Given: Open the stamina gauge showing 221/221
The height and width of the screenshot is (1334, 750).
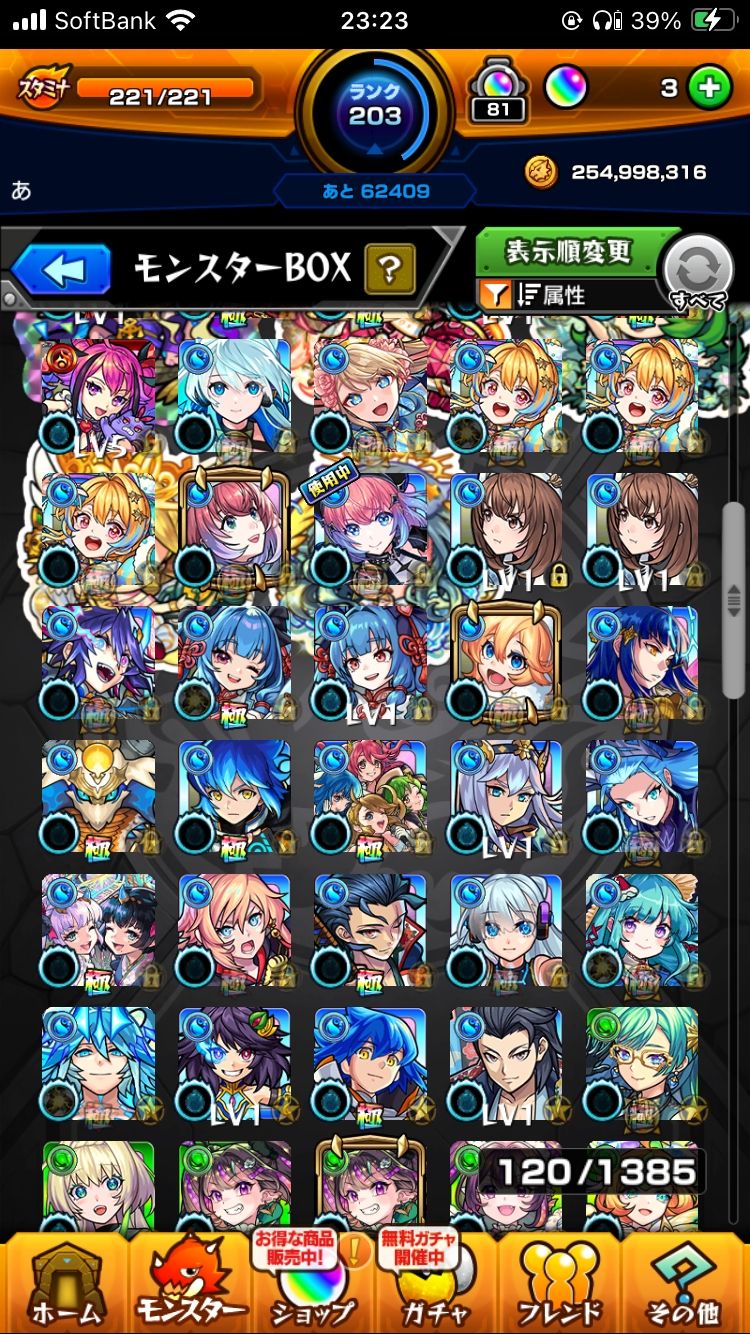Looking at the screenshot, I should click(165, 94).
